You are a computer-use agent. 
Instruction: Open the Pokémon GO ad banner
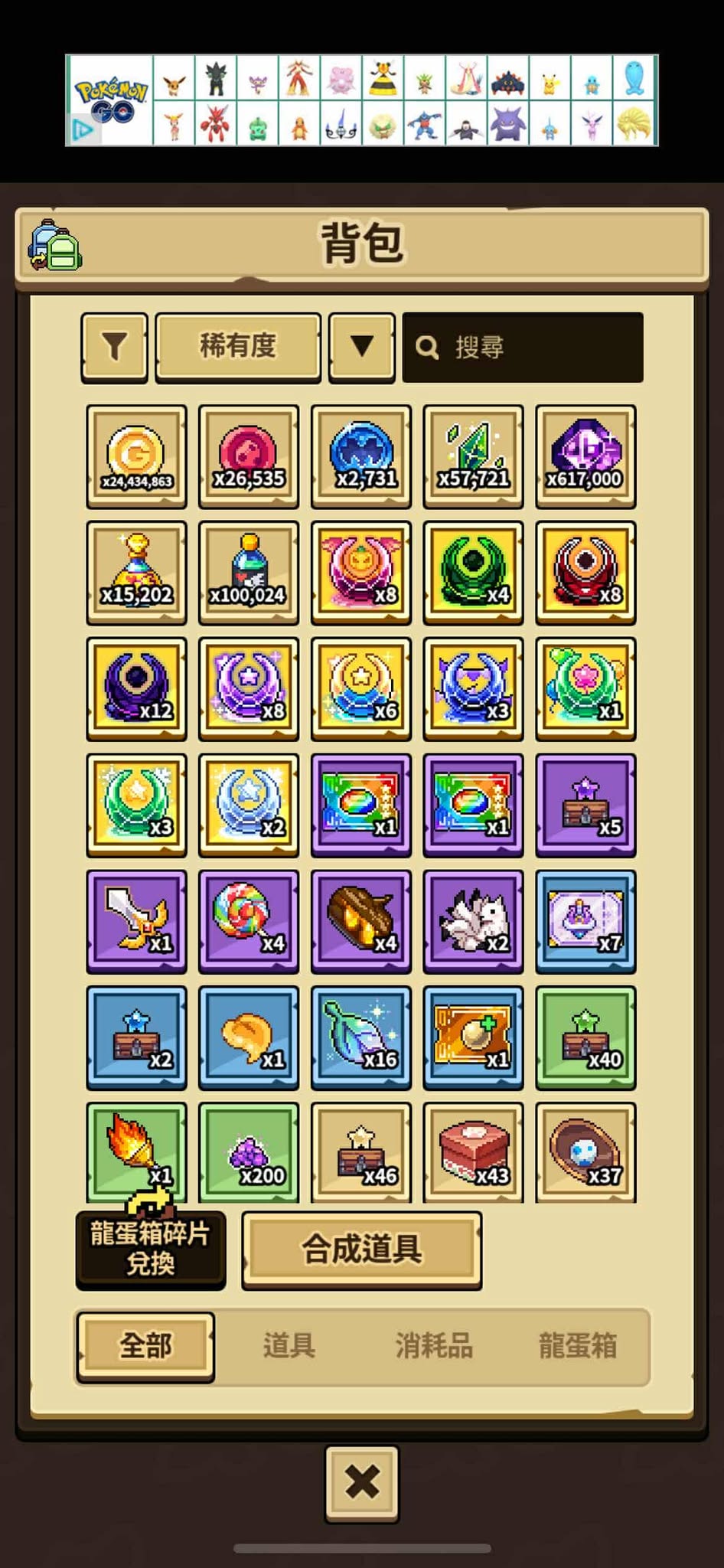(x=362, y=100)
